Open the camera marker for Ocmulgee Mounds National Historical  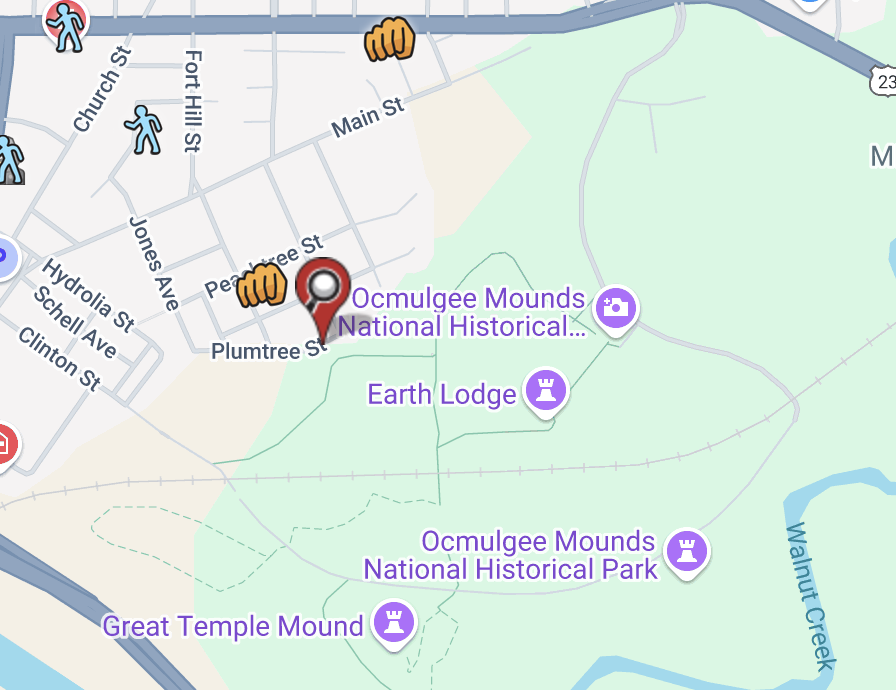tap(616, 308)
